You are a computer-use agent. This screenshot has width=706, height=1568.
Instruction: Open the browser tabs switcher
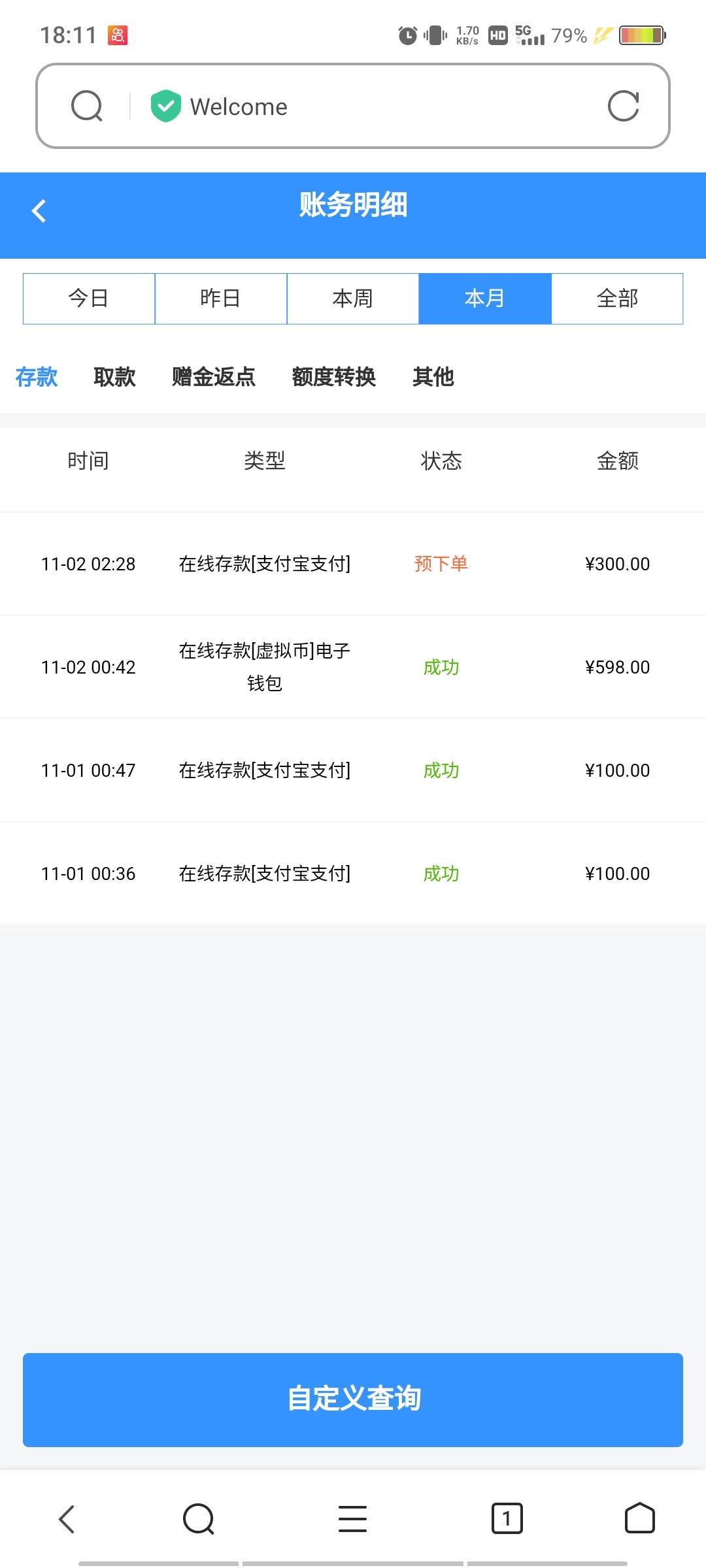[x=507, y=1518]
